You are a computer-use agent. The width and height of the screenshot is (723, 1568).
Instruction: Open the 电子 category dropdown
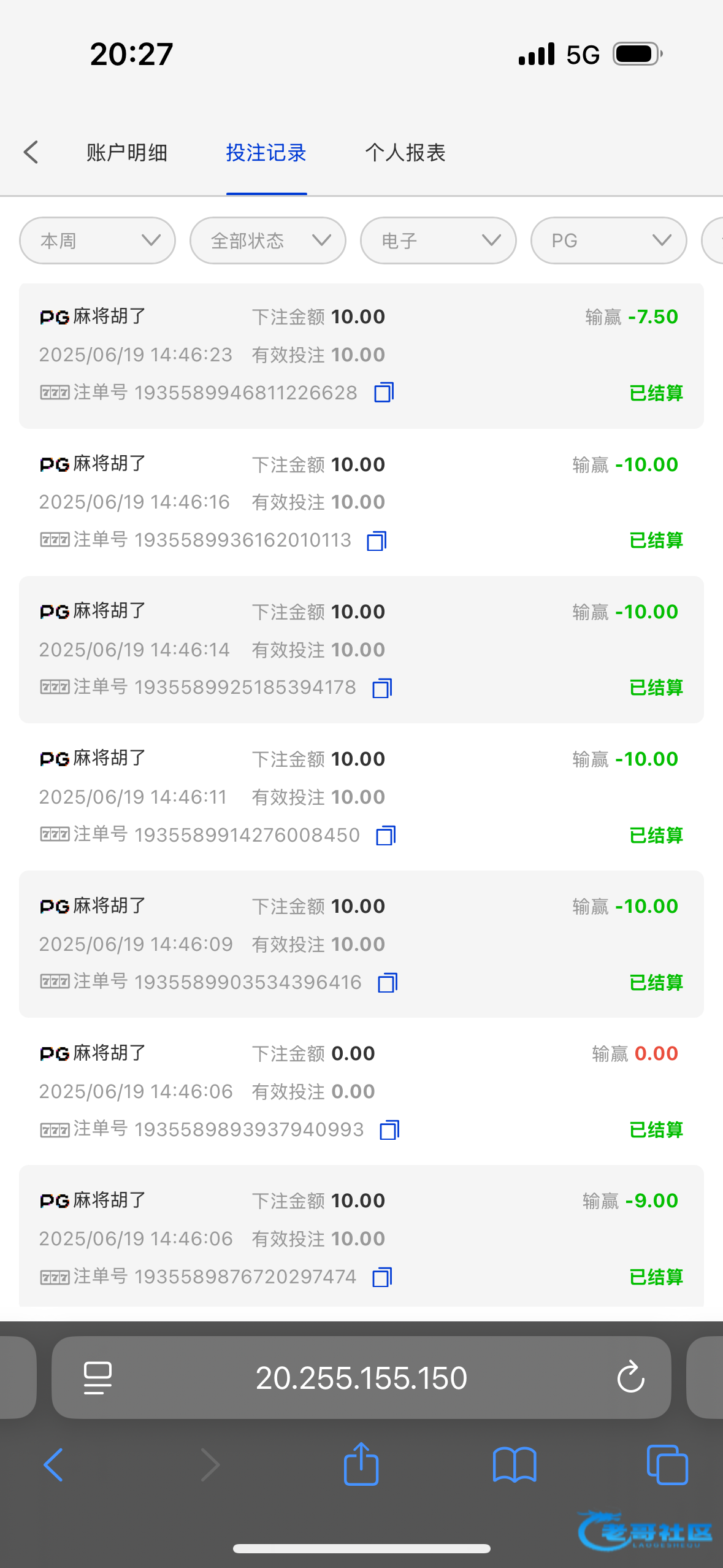point(438,240)
